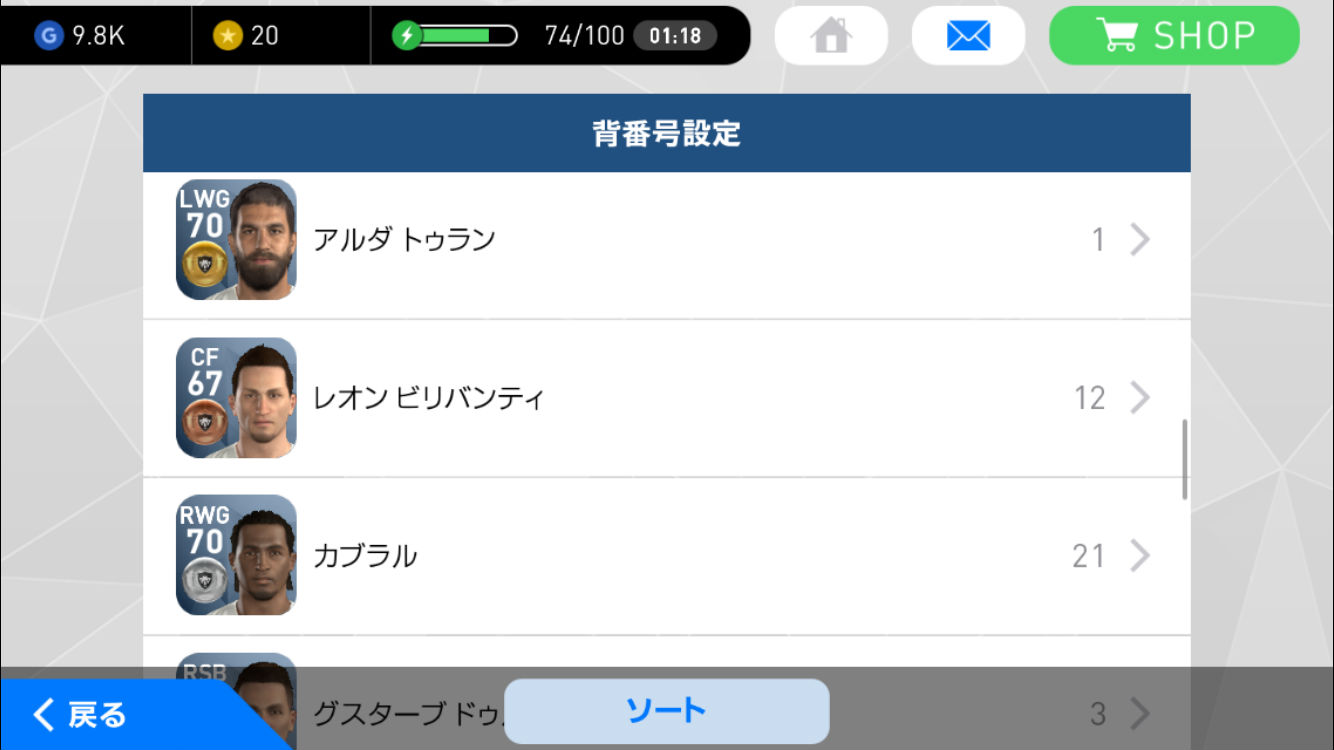Select レオン ビリバンティ row
Screen dimensions: 1334x750
[x=666, y=398]
